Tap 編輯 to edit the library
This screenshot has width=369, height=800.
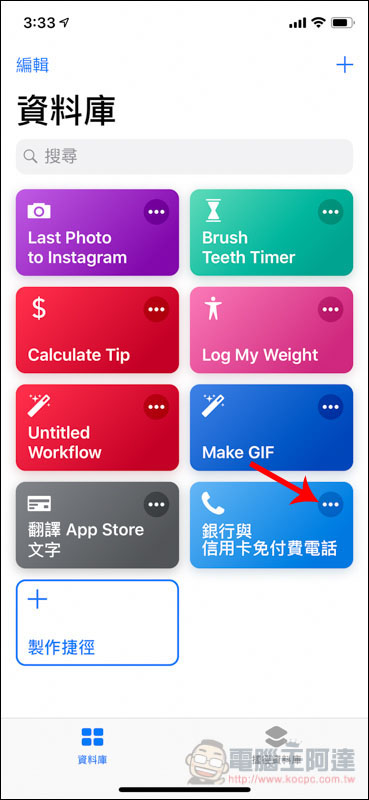pos(33,65)
